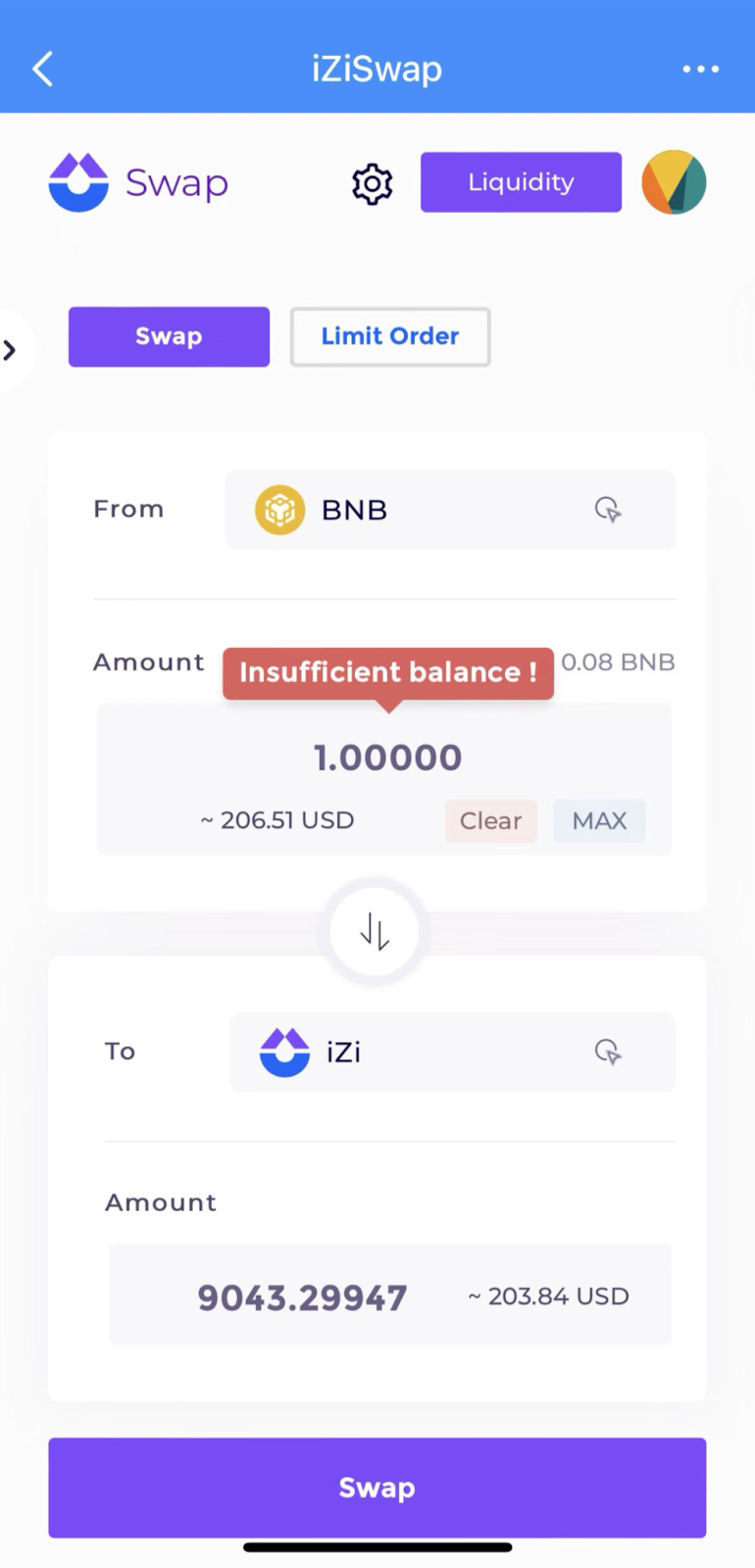Confirm with the bottom Swap button

(377, 1487)
